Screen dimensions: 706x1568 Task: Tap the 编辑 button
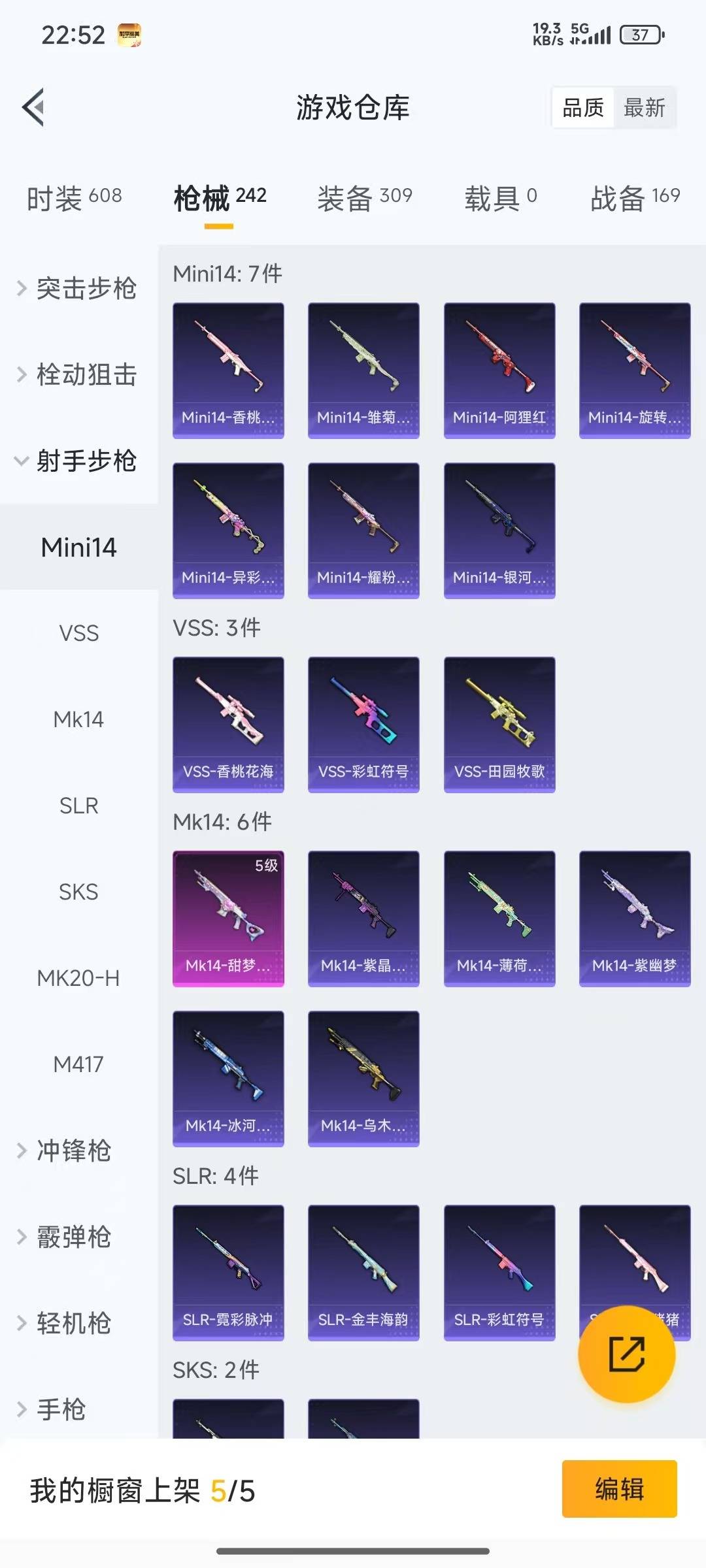619,1489
